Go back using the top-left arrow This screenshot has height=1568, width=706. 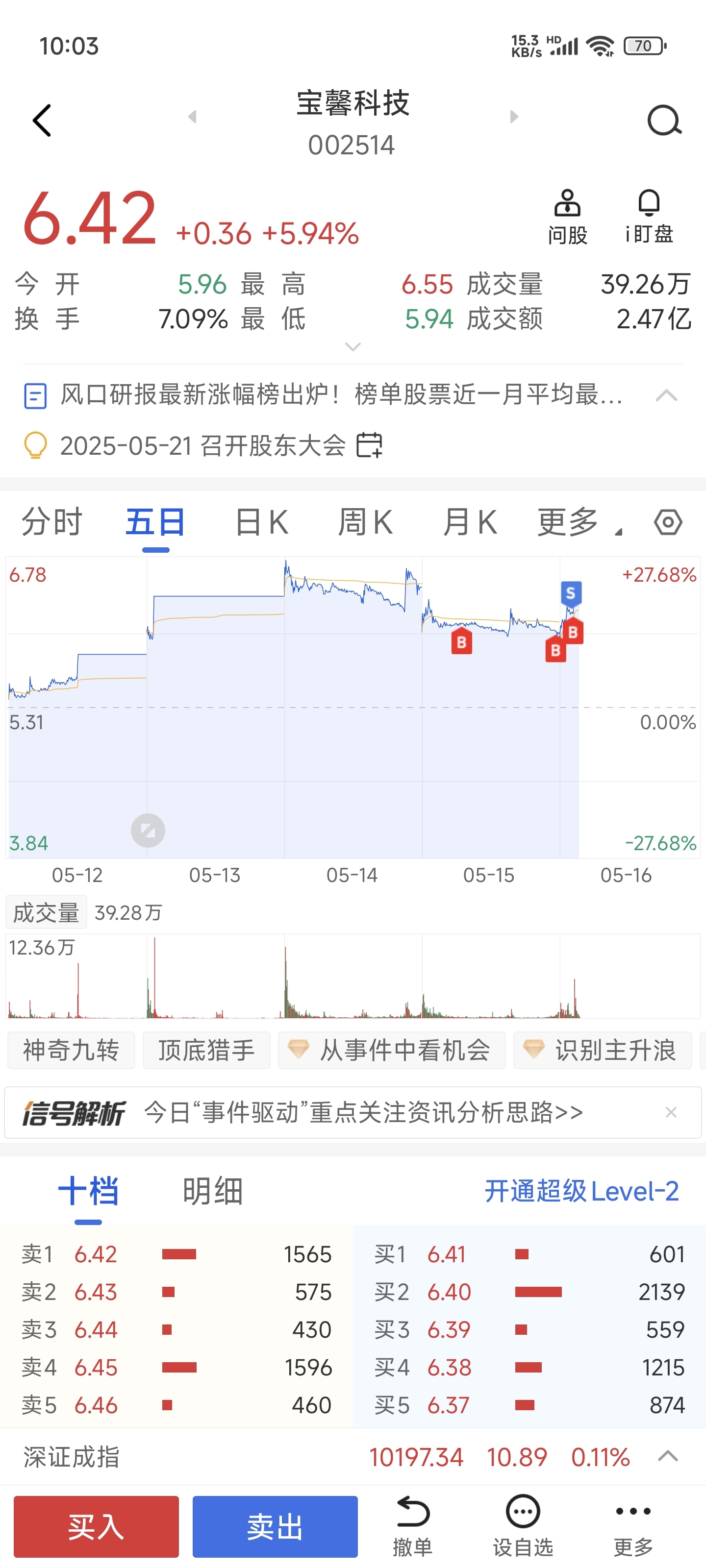click(42, 120)
